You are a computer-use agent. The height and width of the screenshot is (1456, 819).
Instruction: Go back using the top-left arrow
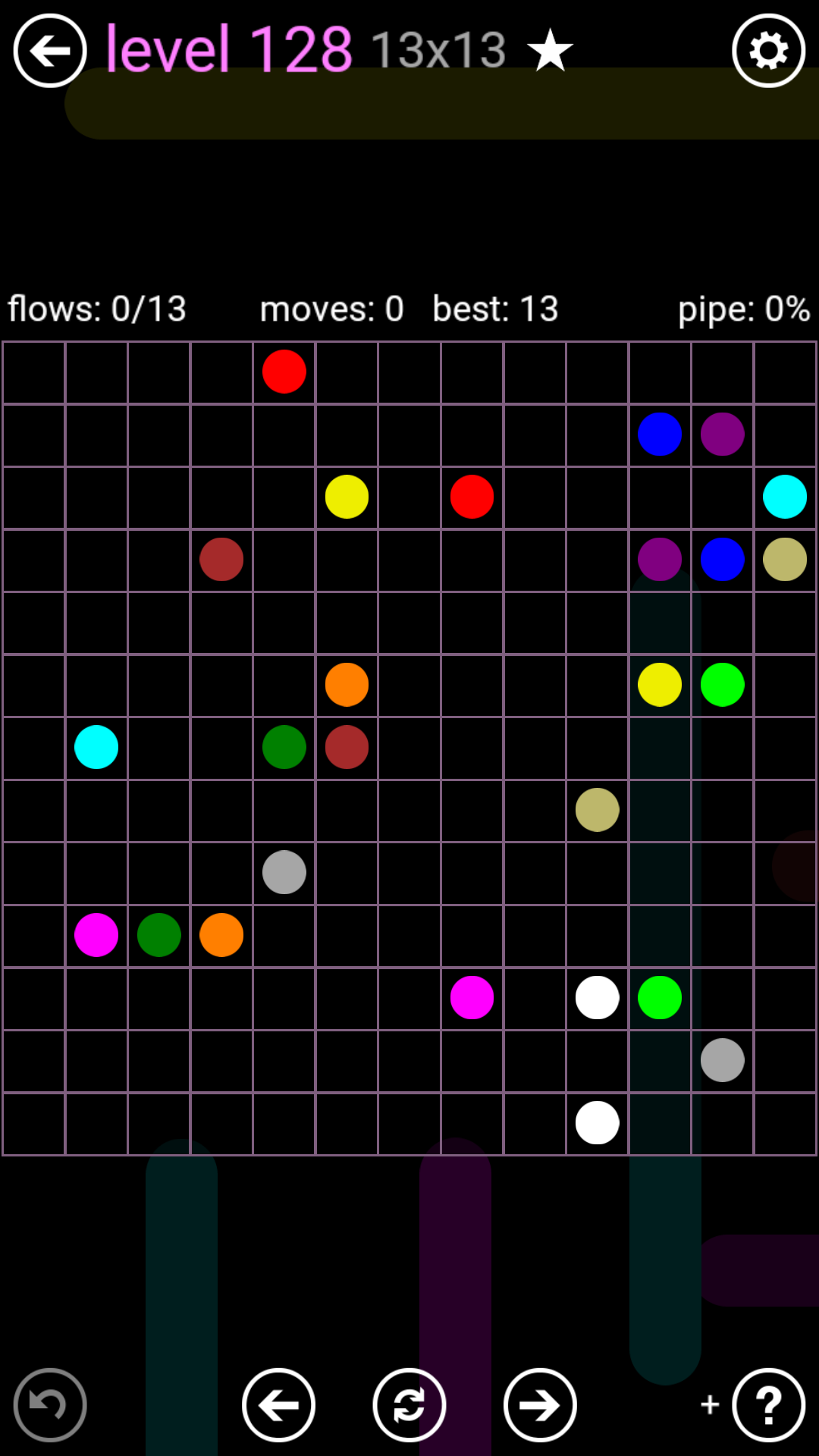[50, 51]
